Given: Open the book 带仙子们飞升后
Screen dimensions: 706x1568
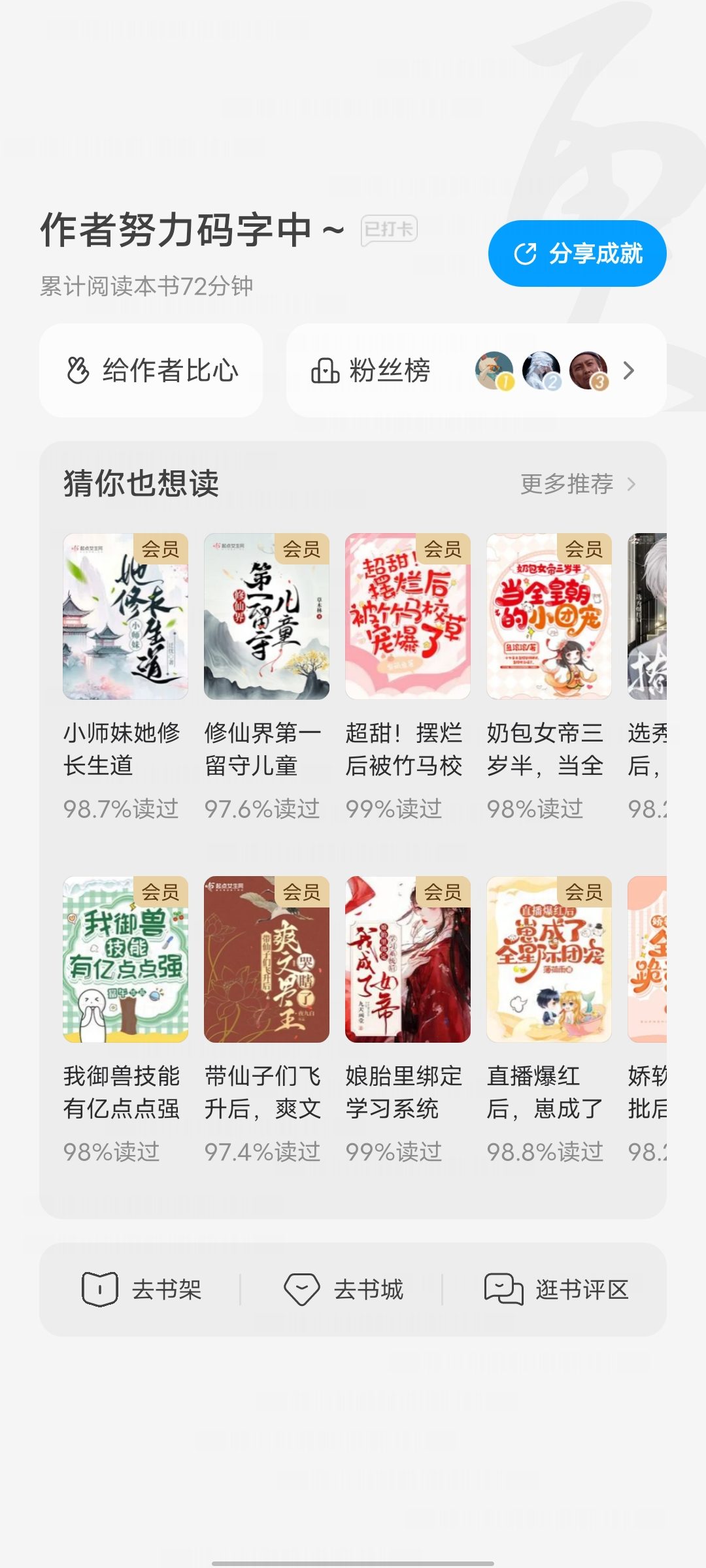Looking at the screenshot, I should tap(267, 1020).
